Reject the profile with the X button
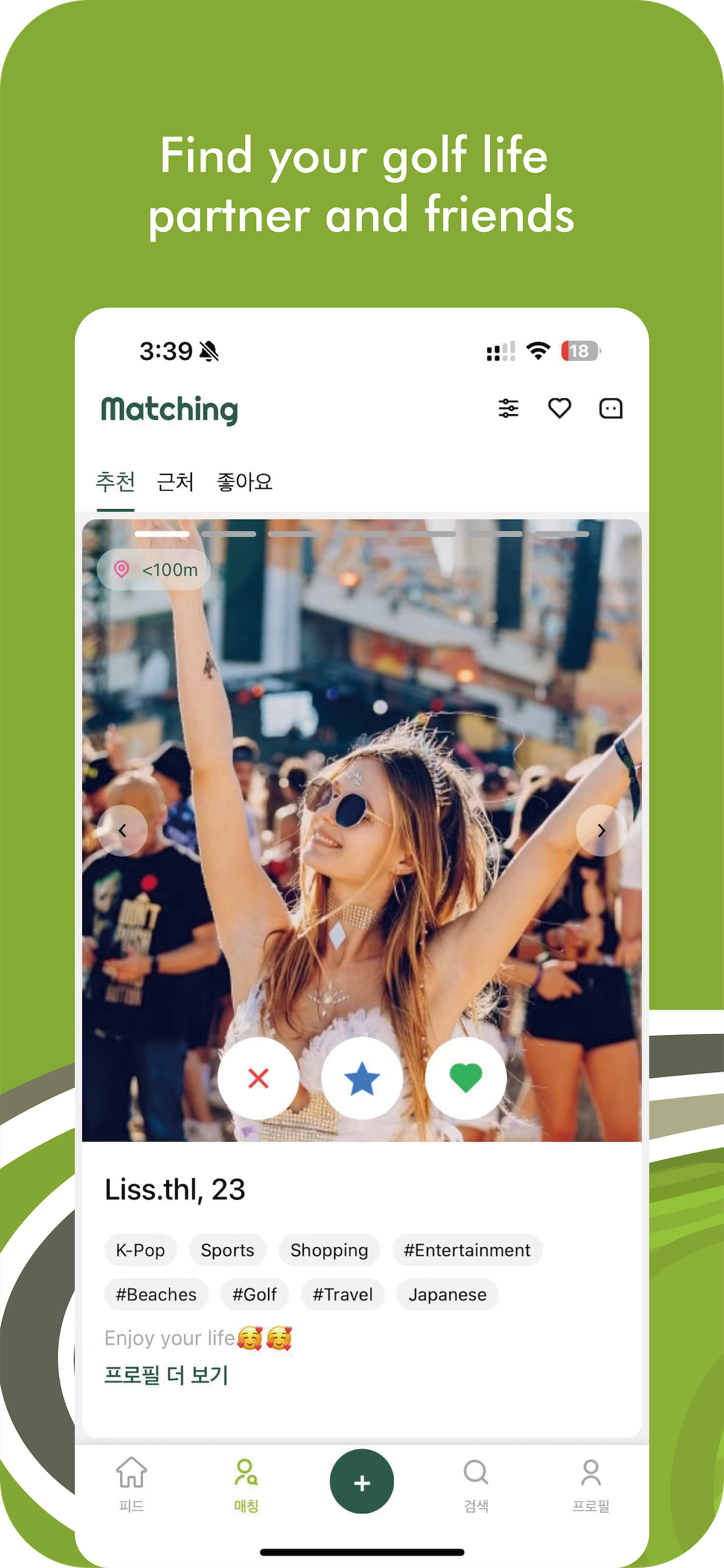The height and width of the screenshot is (1568, 724). (x=259, y=1077)
